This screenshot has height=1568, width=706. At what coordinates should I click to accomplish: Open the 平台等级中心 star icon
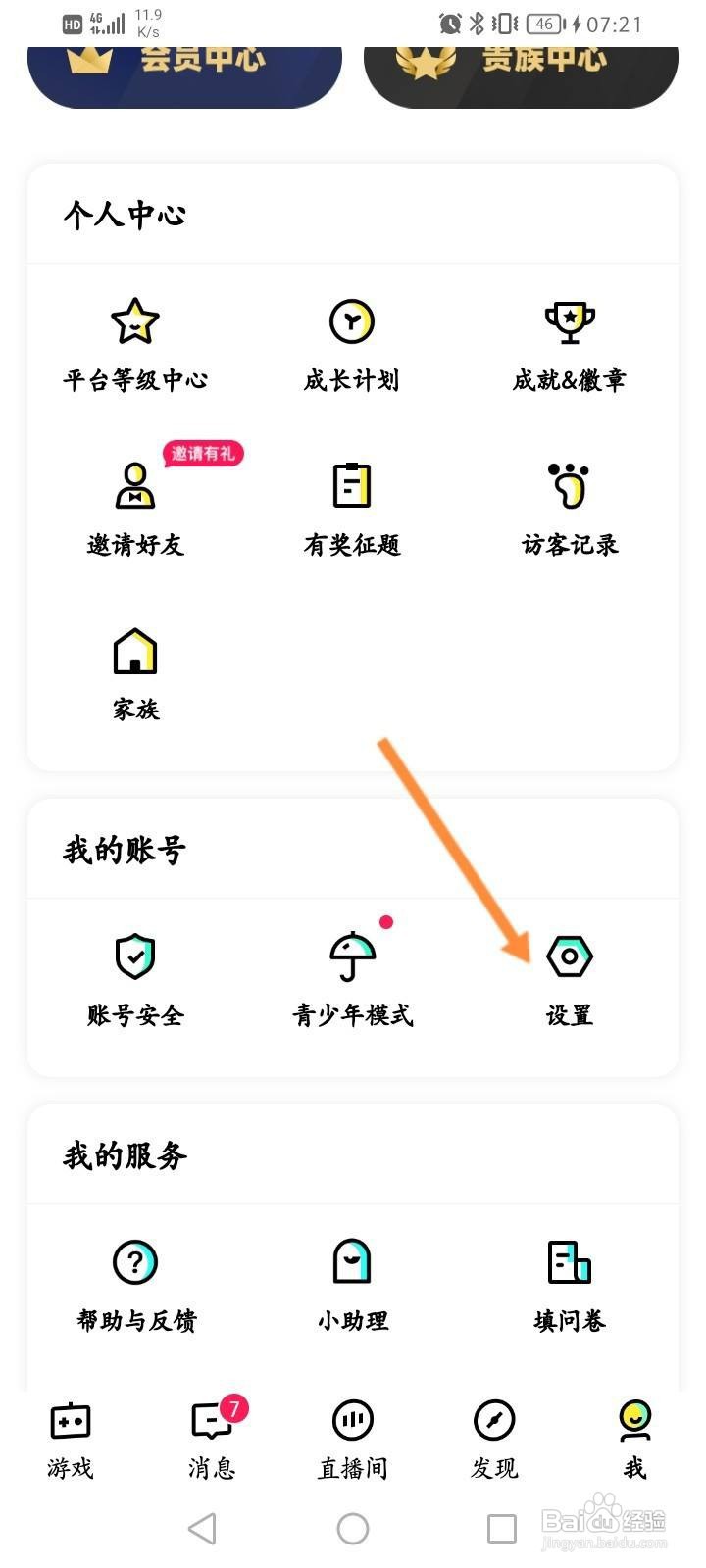tap(135, 320)
